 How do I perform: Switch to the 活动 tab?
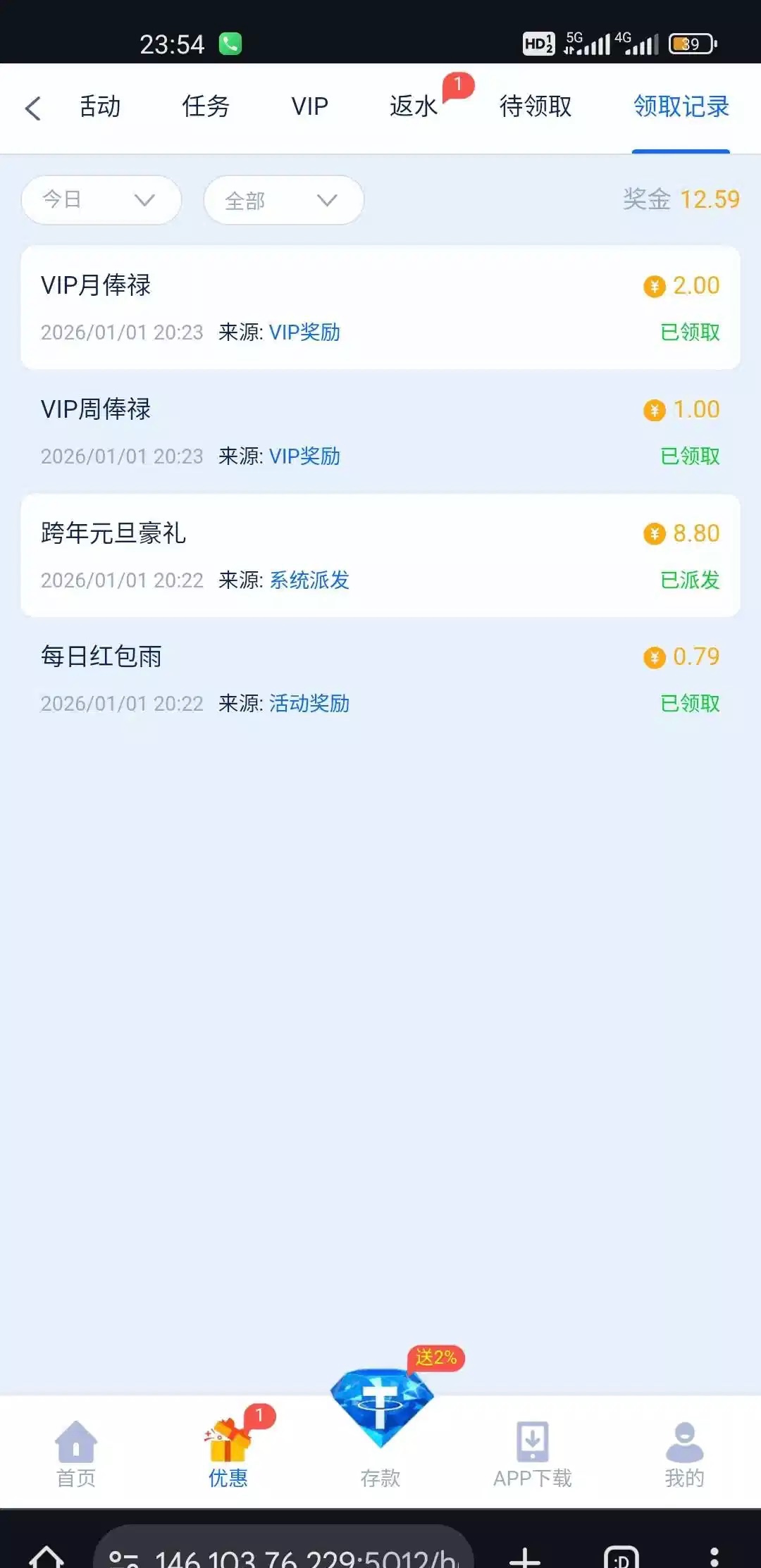(x=99, y=106)
